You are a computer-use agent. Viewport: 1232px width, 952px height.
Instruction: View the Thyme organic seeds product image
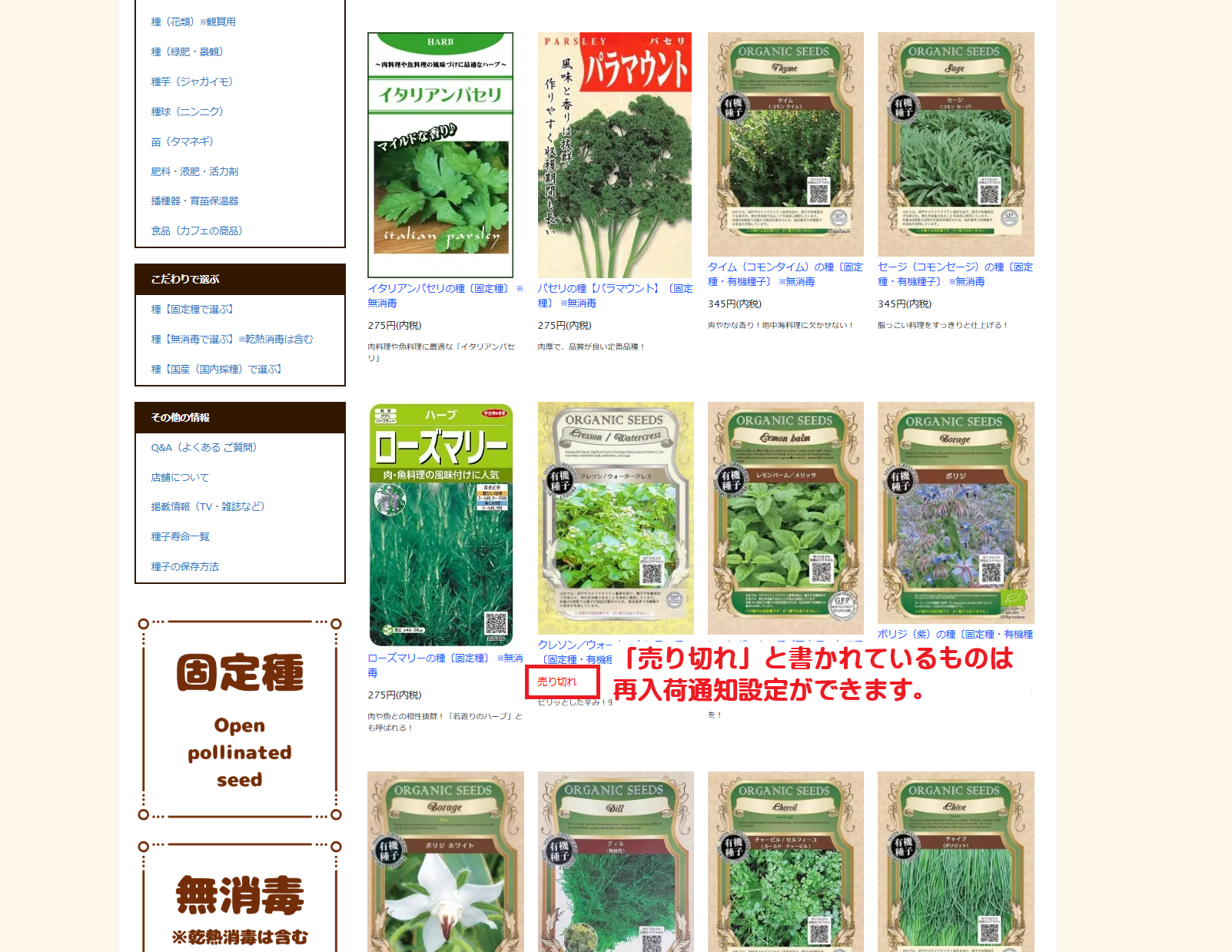click(785, 144)
